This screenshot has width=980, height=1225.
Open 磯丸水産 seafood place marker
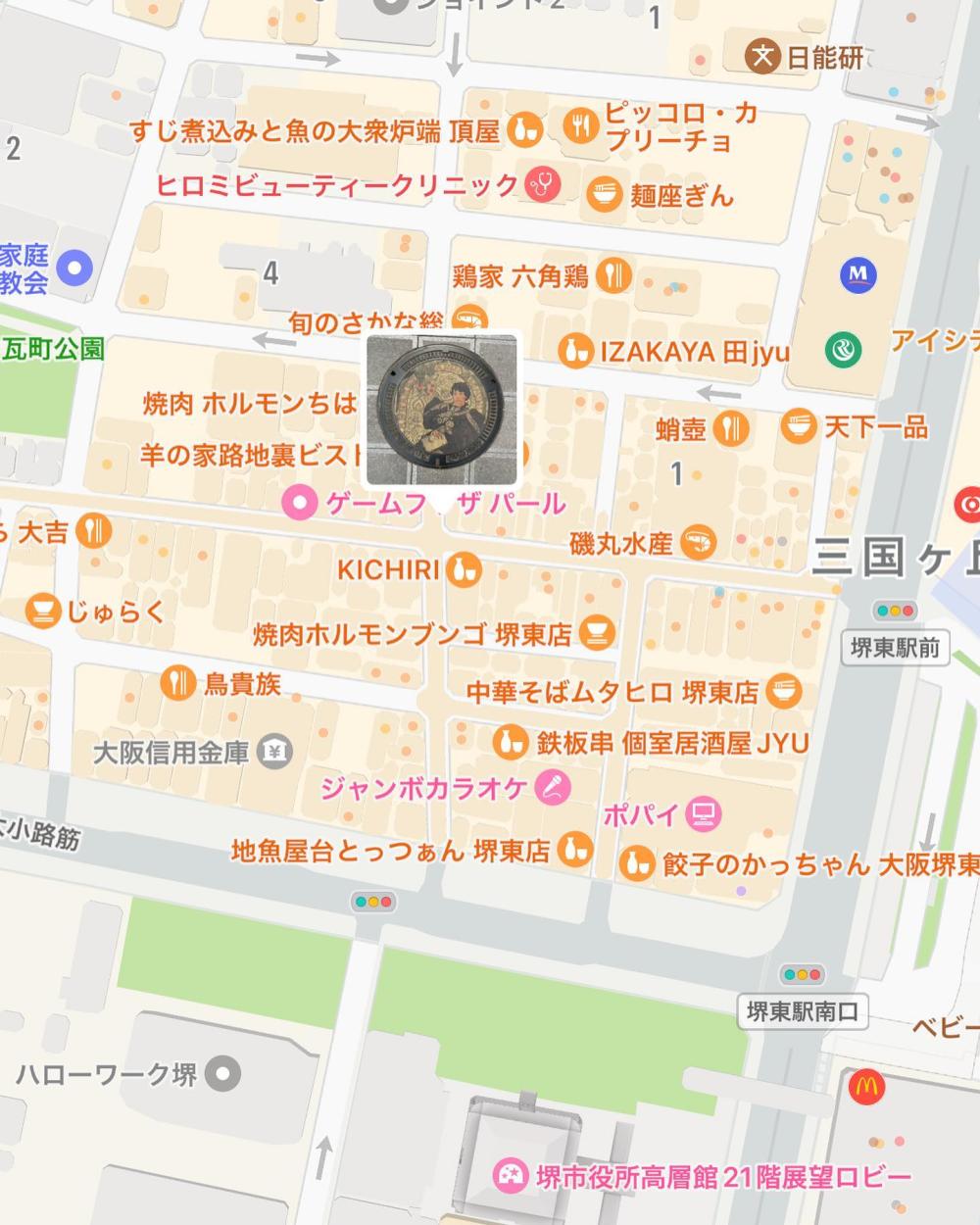pos(699,542)
